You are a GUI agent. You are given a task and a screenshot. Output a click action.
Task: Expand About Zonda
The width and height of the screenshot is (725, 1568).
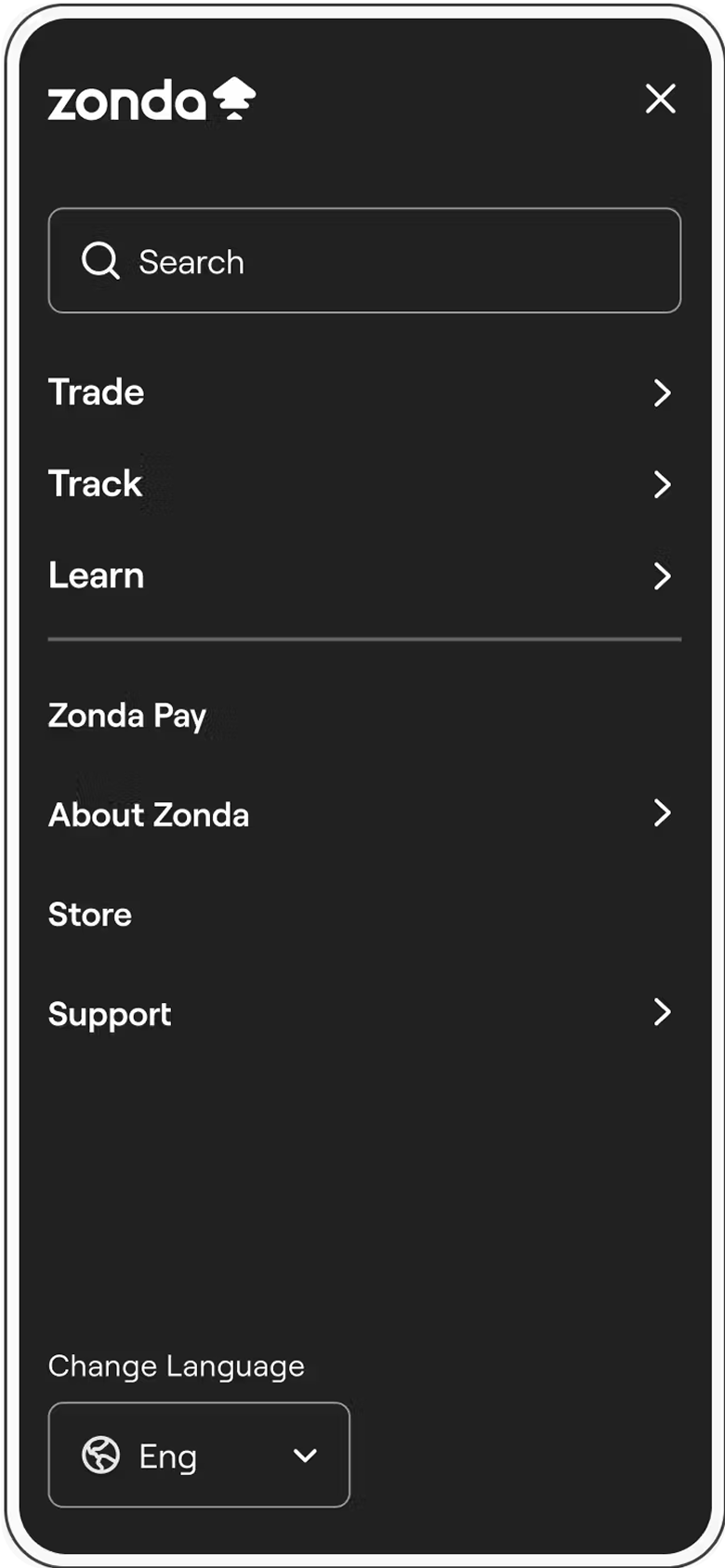pyautogui.click(x=362, y=814)
